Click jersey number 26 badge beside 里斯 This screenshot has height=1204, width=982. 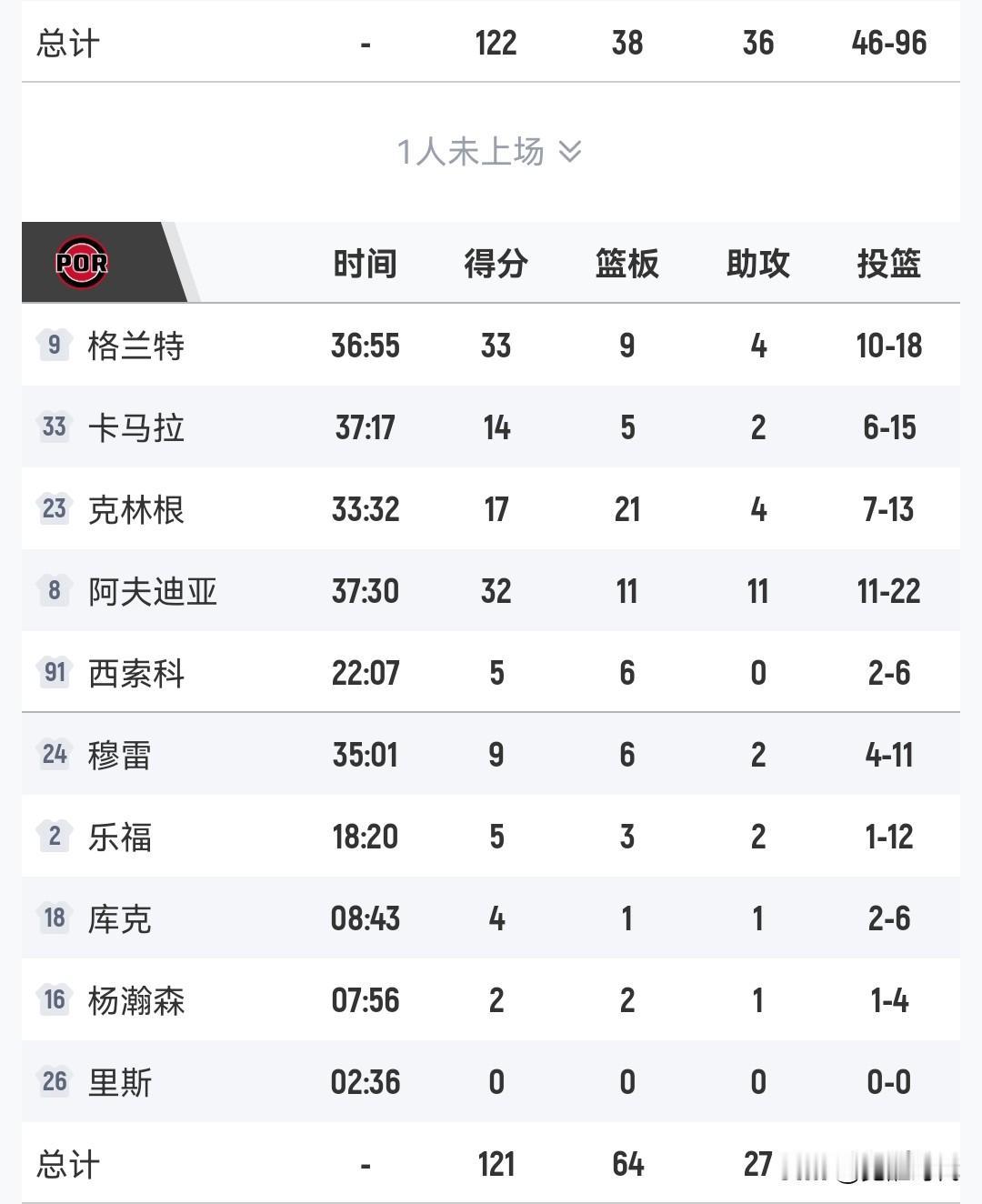[53, 1081]
